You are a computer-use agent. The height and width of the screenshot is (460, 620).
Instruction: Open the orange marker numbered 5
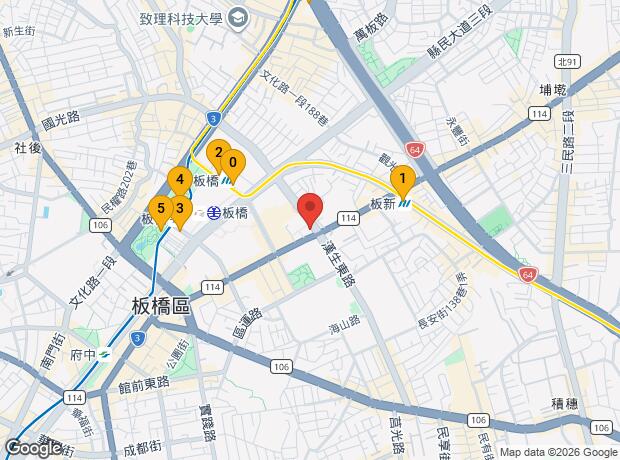161,212
